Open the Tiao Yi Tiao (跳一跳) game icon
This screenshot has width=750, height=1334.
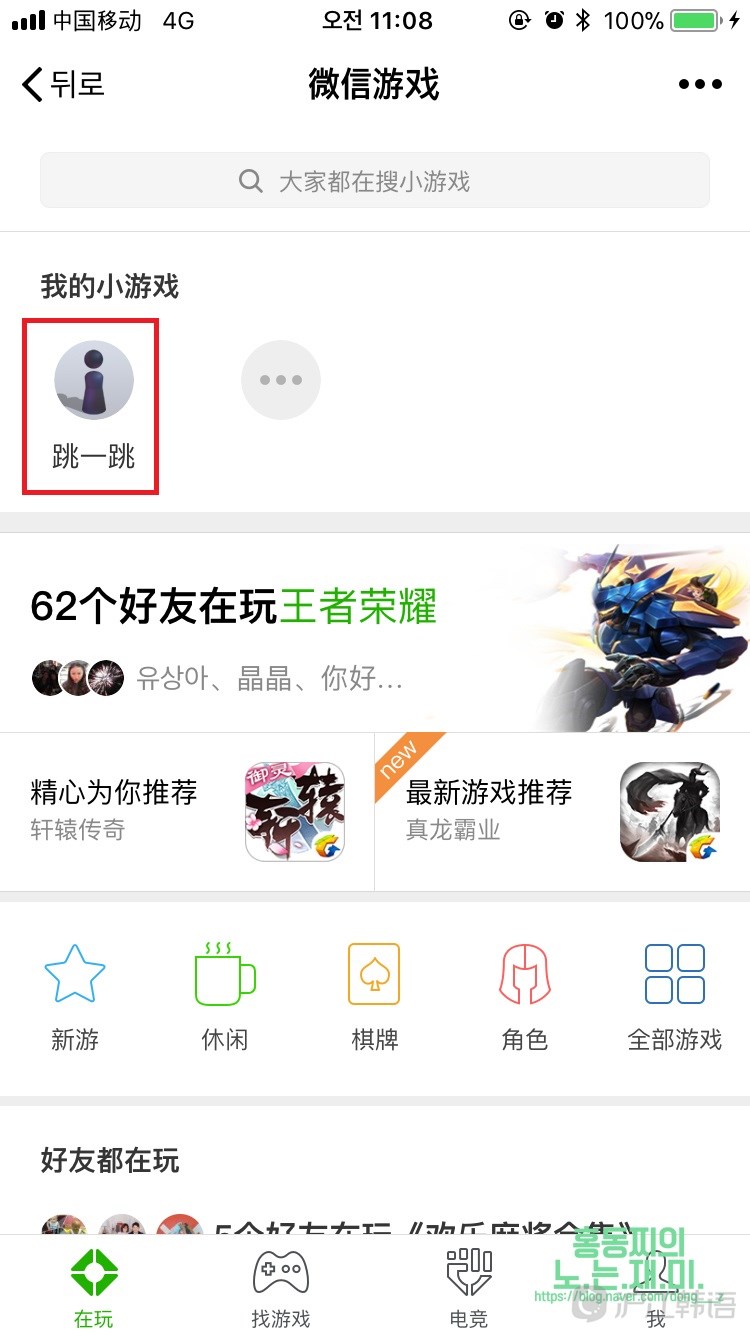pyautogui.click(x=90, y=380)
